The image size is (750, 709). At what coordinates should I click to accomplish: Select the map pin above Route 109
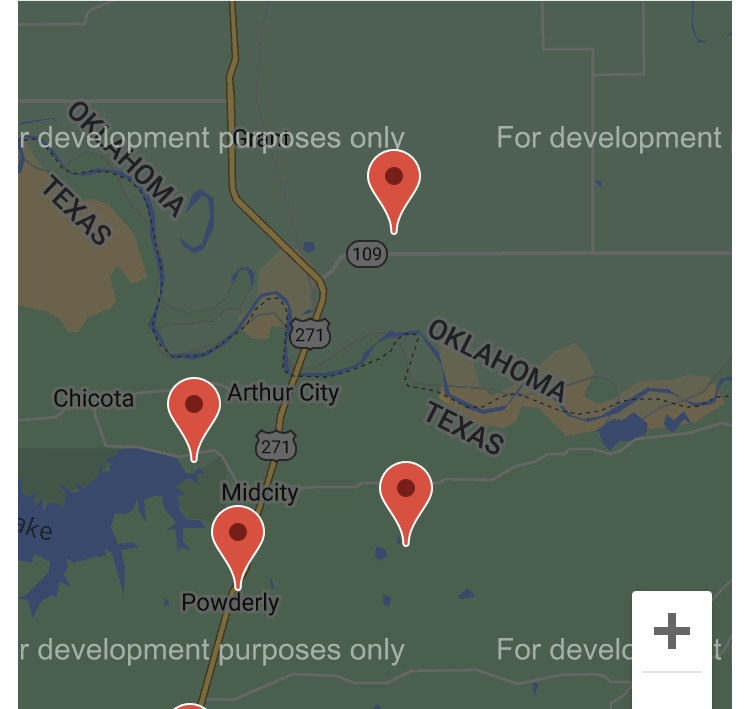pyautogui.click(x=394, y=183)
